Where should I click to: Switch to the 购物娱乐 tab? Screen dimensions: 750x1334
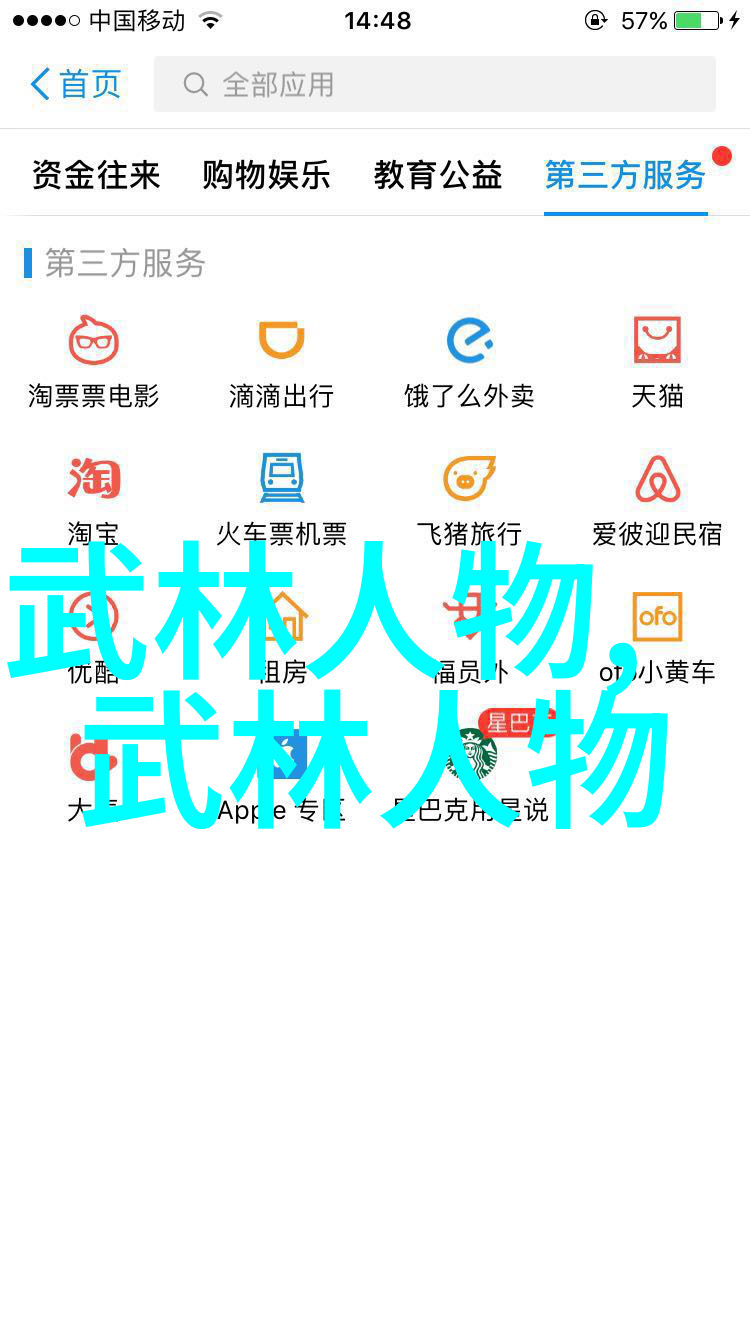(x=266, y=176)
